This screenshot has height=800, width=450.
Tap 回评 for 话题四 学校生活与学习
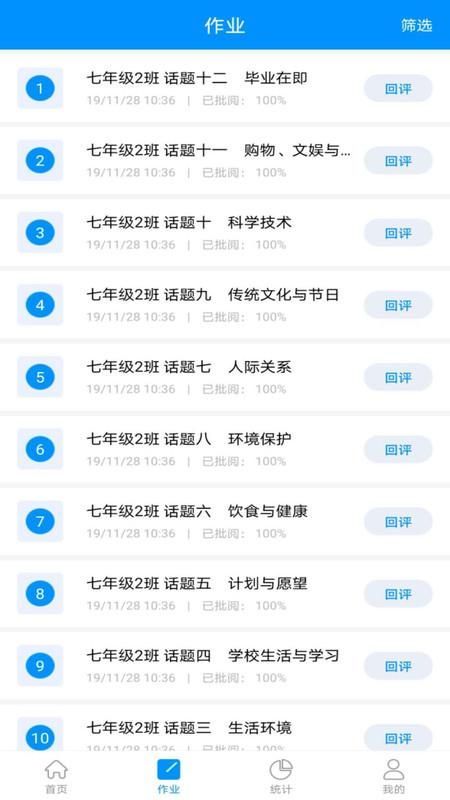[398, 666]
